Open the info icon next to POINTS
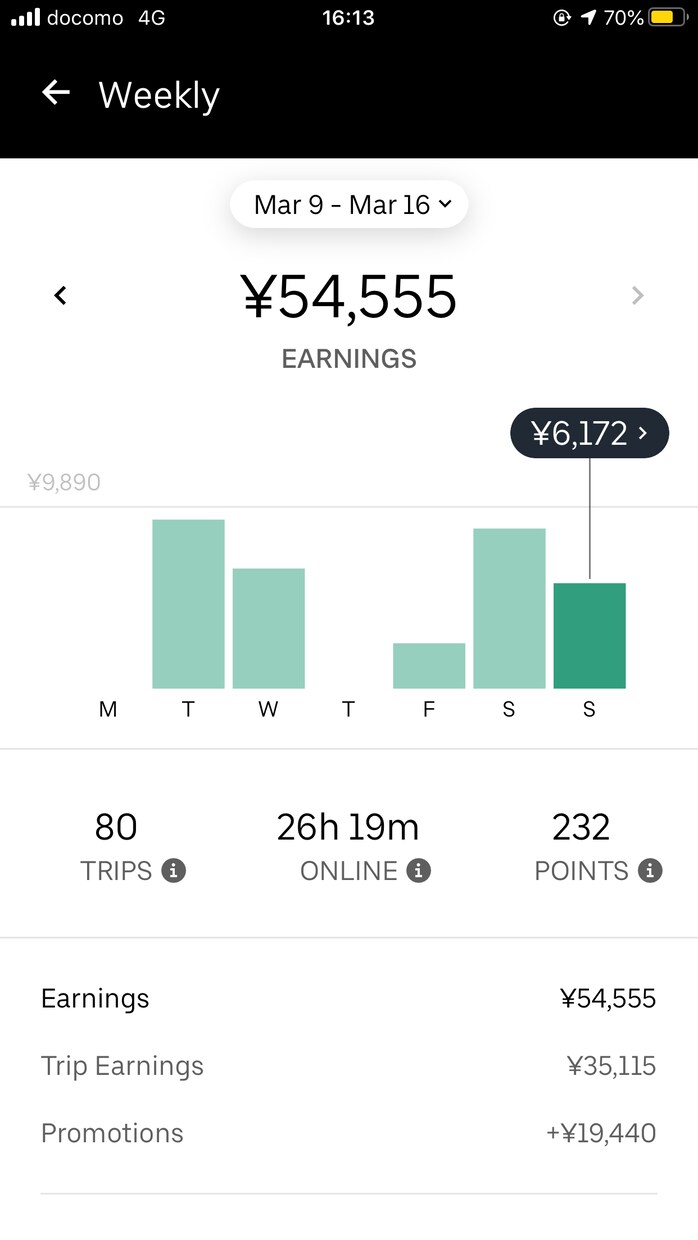This screenshot has width=698, height=1240. coord(650,871)
